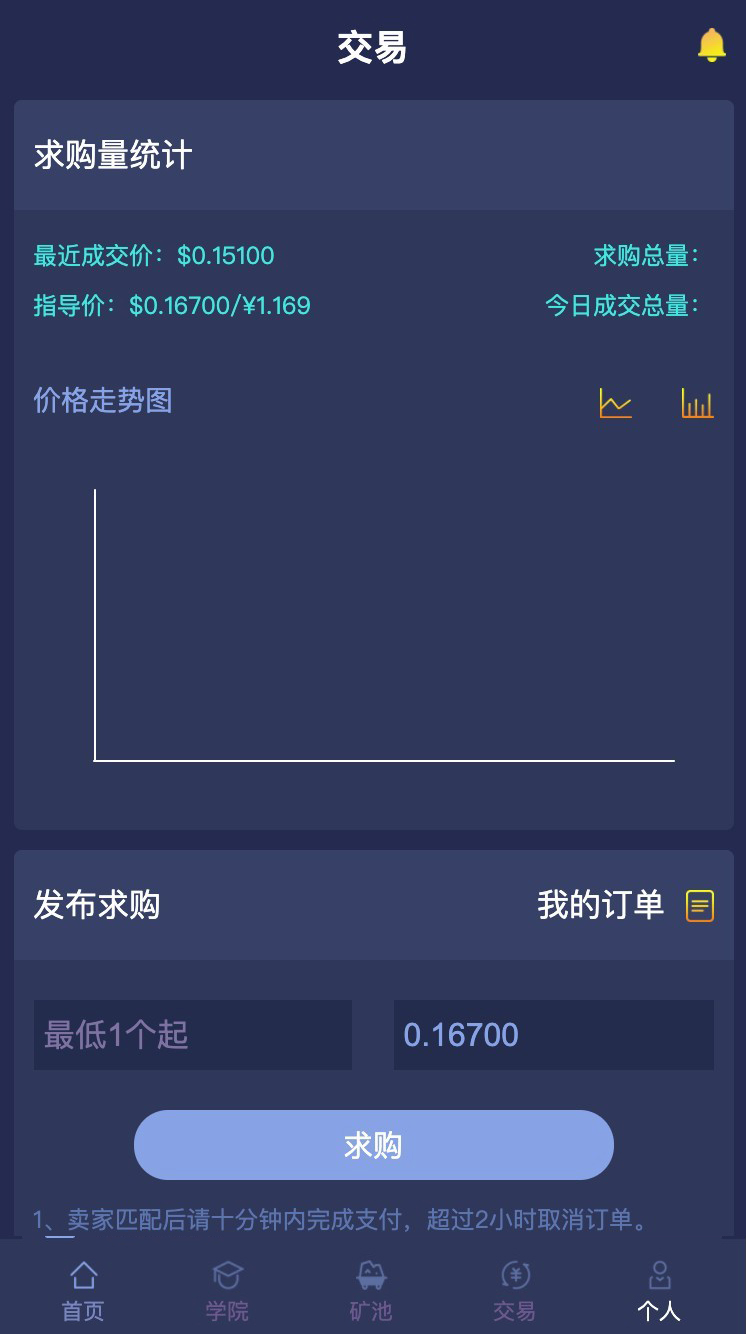Submit the 求购 purchase request

pos(373,1145)
